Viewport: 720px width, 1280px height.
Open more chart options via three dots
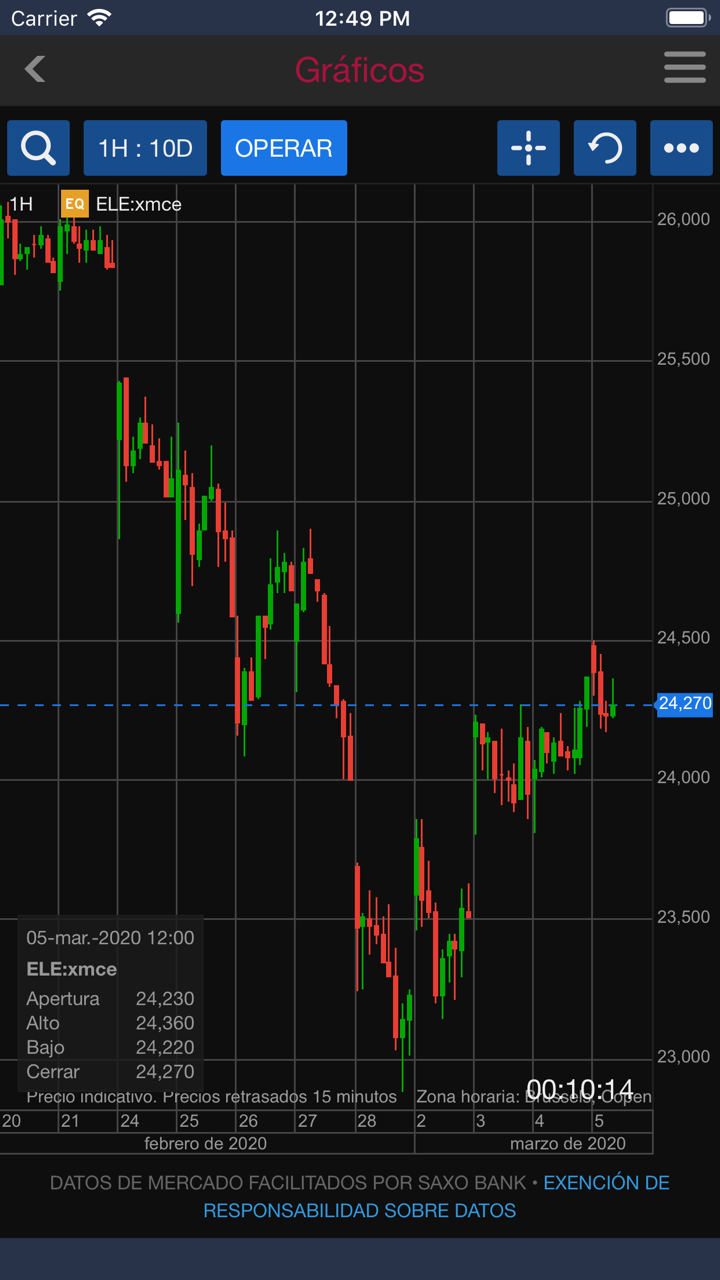pyautogui.click(x=681, y=148)
